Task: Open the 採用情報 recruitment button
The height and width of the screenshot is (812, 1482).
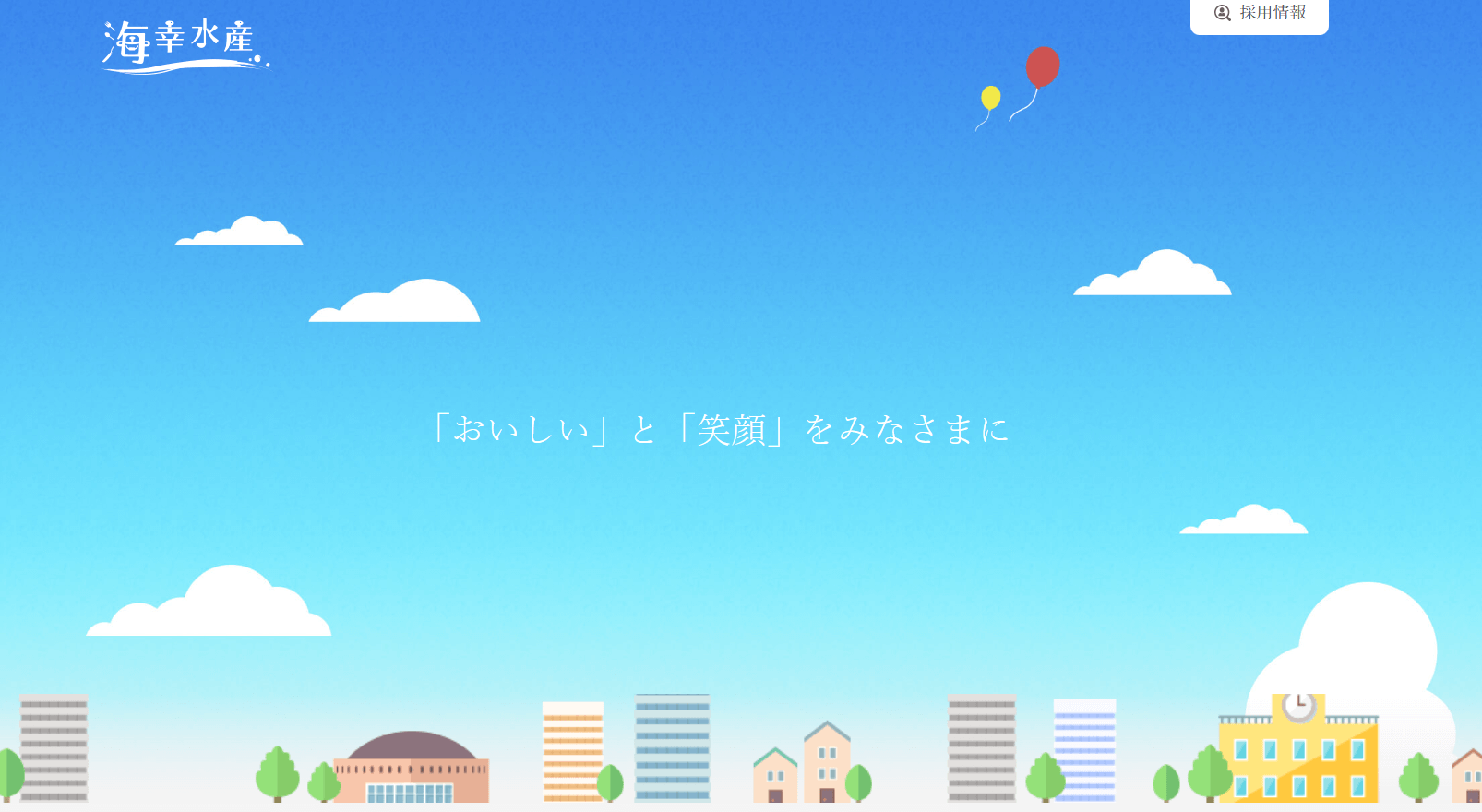Action: pyautogui.click(x=1260, y=14)
